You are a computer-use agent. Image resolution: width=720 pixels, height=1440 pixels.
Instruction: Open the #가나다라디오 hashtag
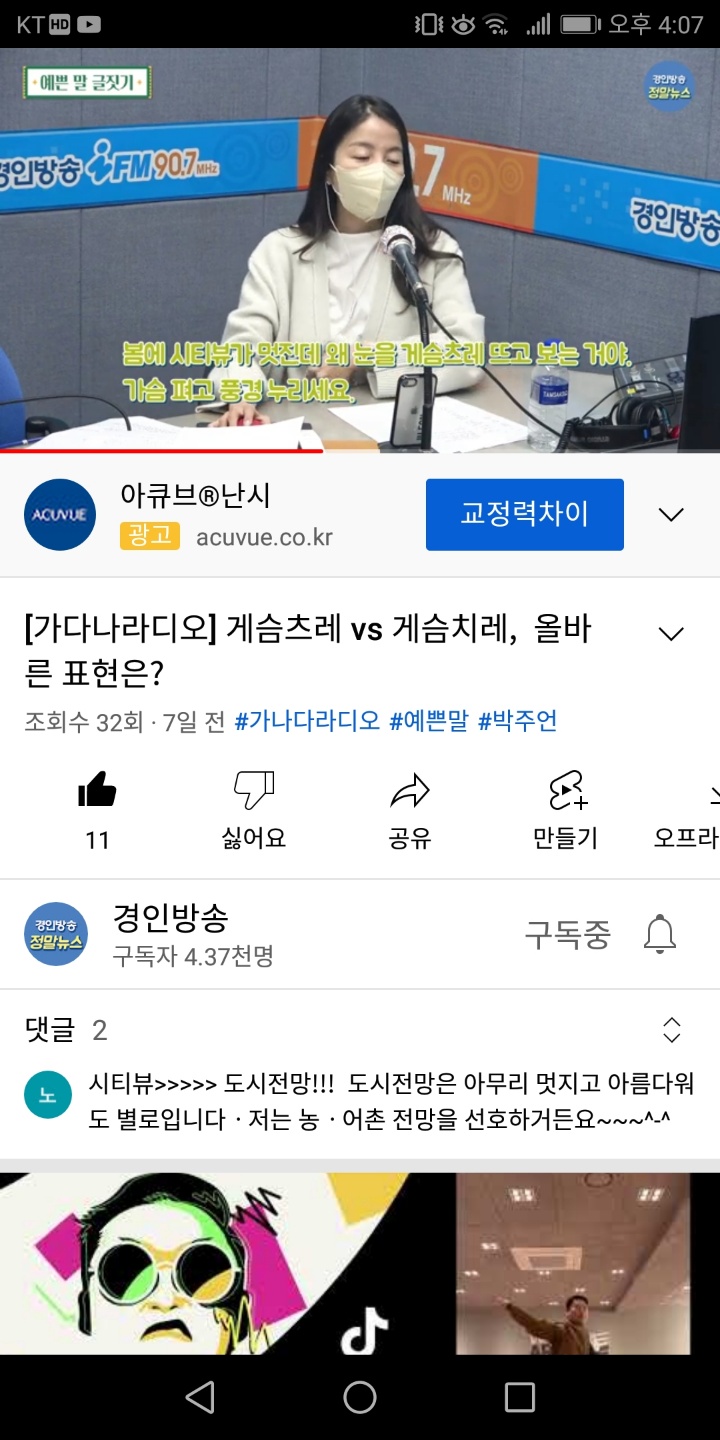coord(307,721)
